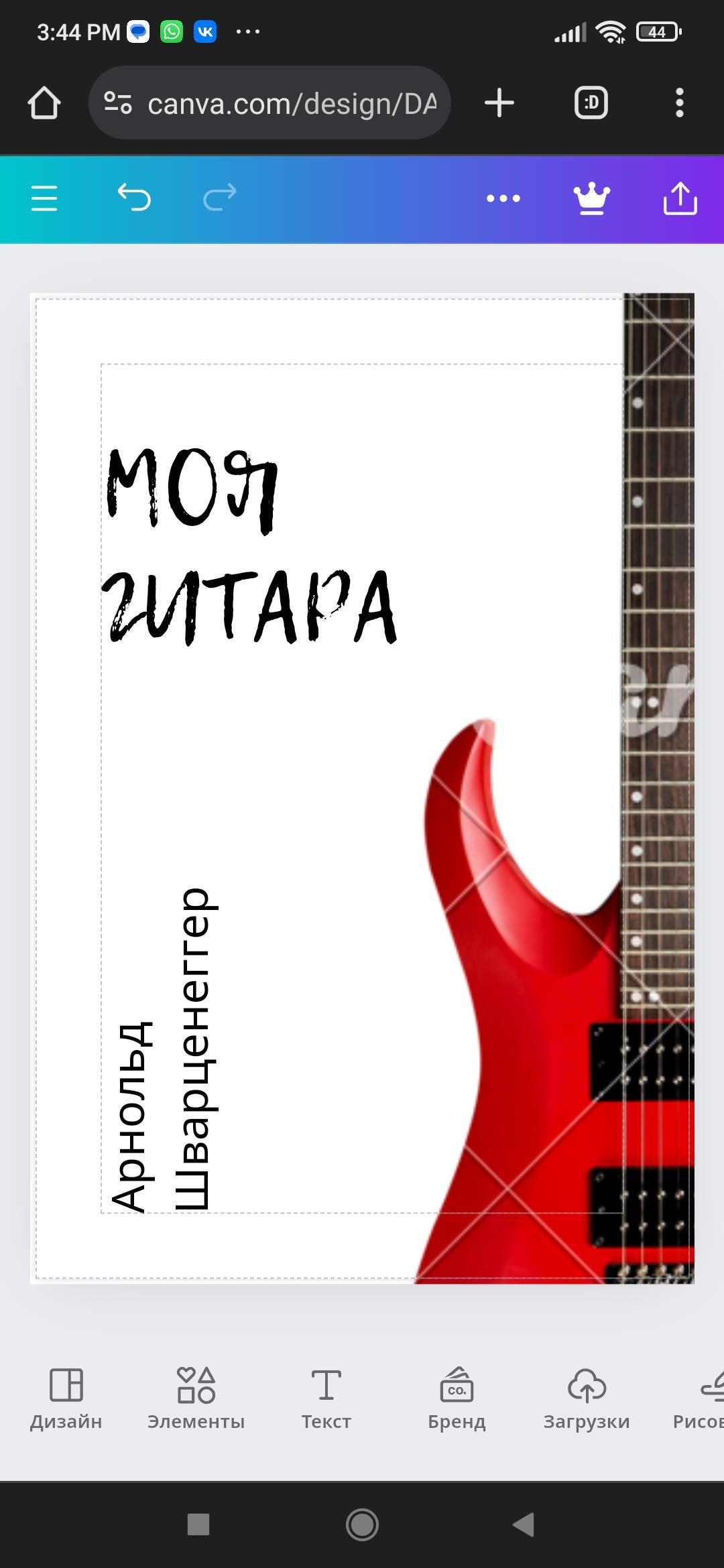Go back with the system back button
Image resolution: width=724 pixels, height=1568 pixels.
[x=524, y=1524]
